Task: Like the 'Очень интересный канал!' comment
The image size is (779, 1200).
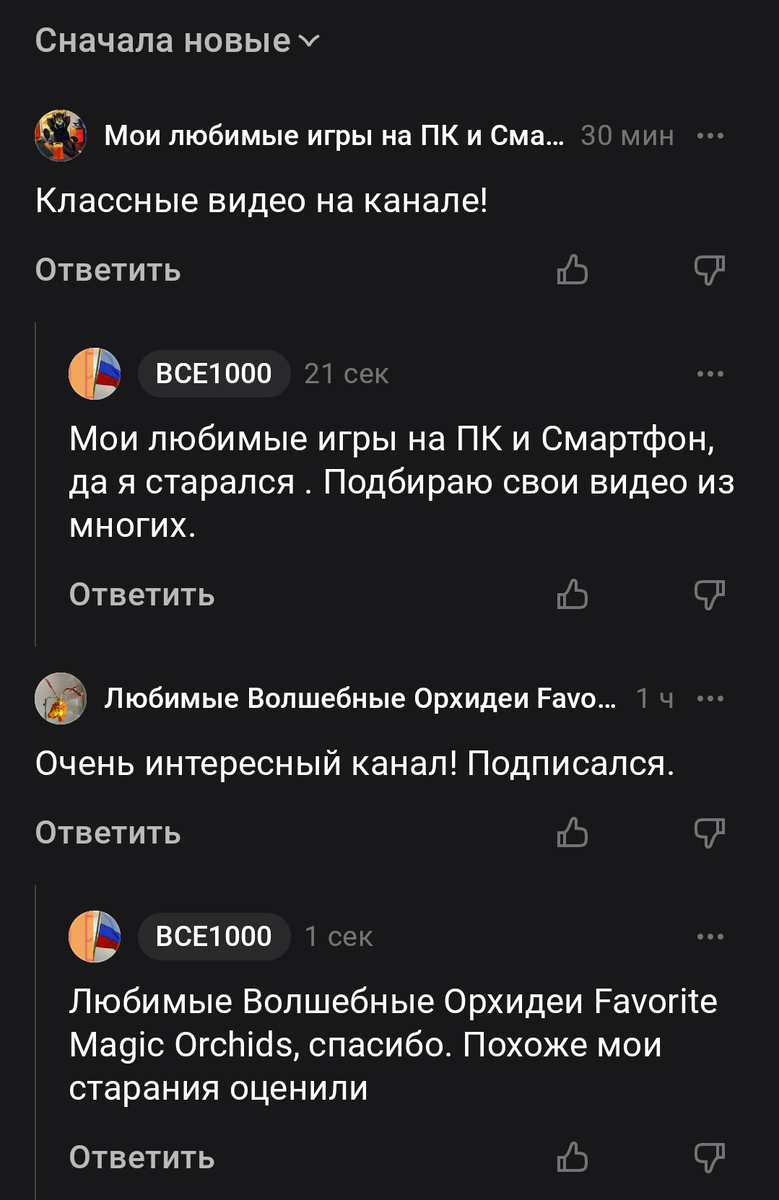Action: (x=572, y=832)
